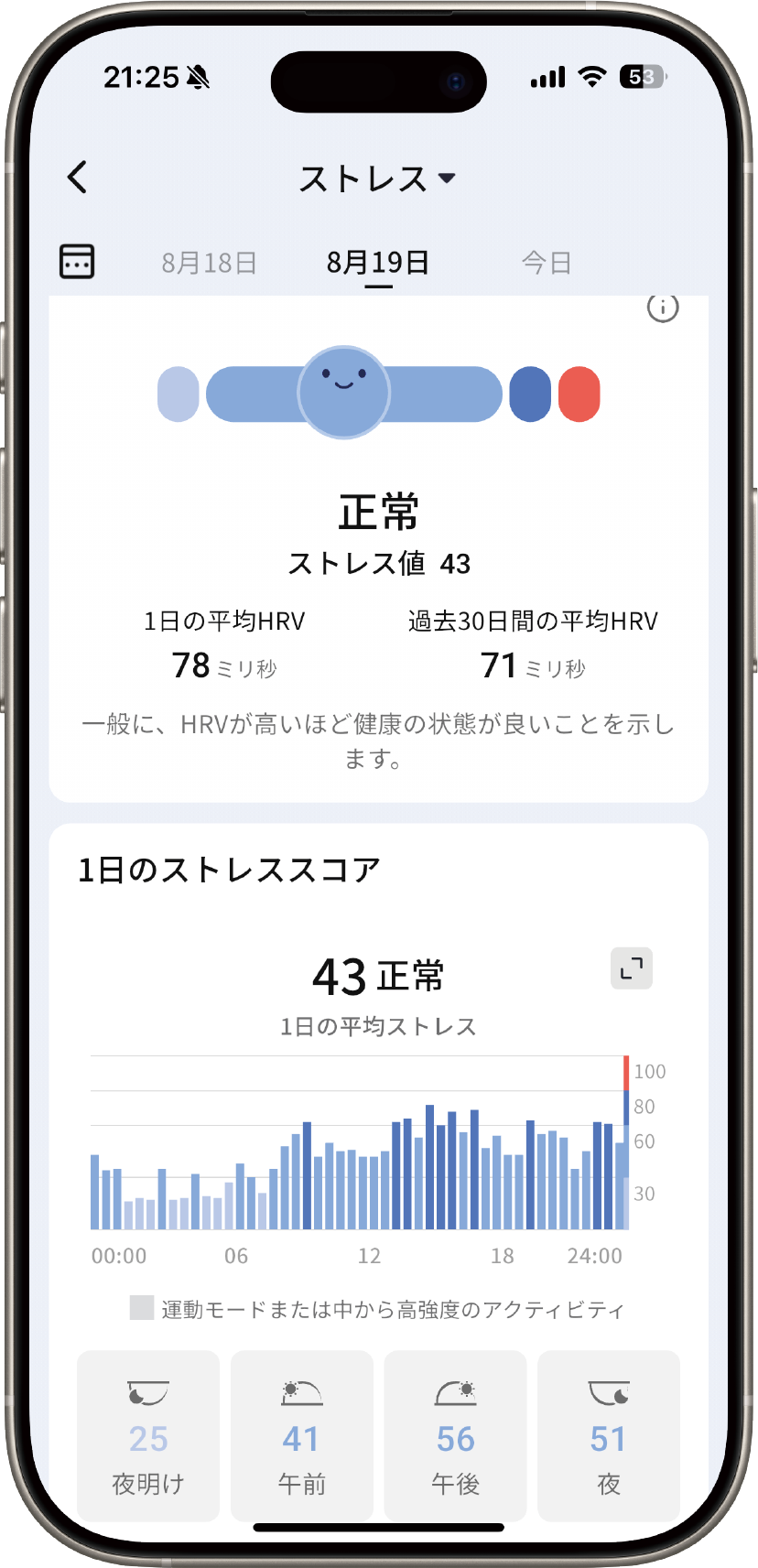
Task: Switch to the 8月18日 tab
Action: coord(209,263)
